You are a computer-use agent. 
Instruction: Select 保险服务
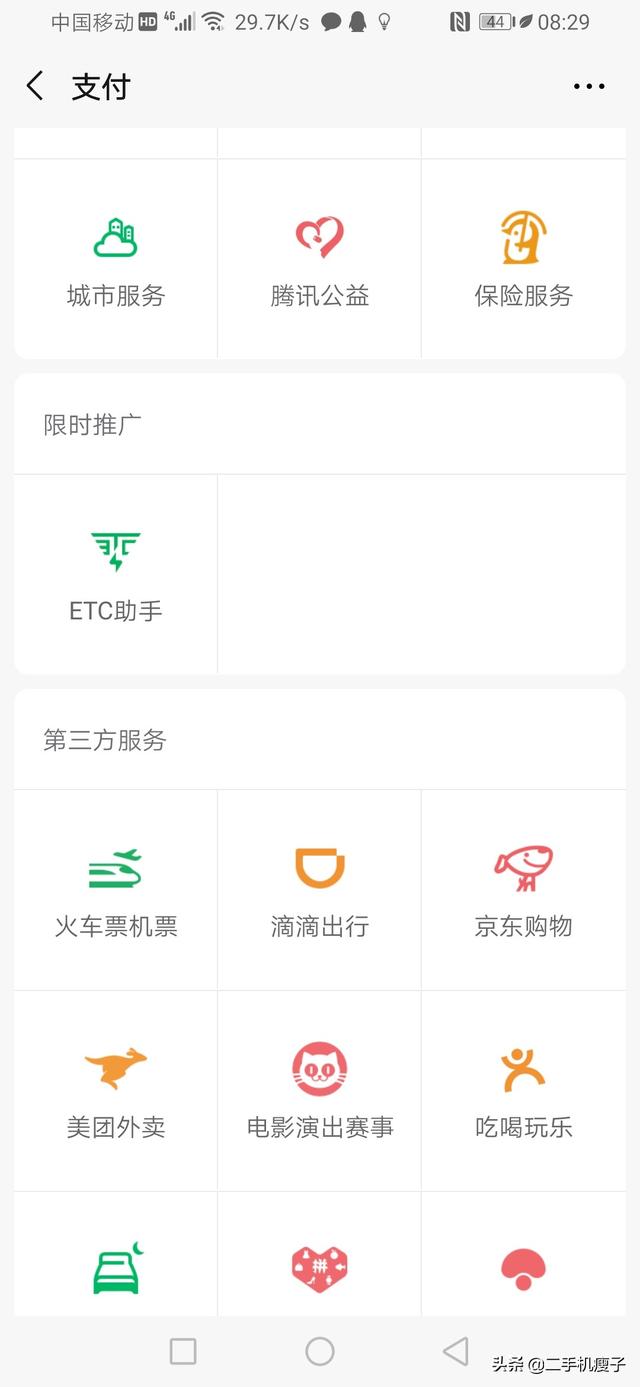[524, 259]
